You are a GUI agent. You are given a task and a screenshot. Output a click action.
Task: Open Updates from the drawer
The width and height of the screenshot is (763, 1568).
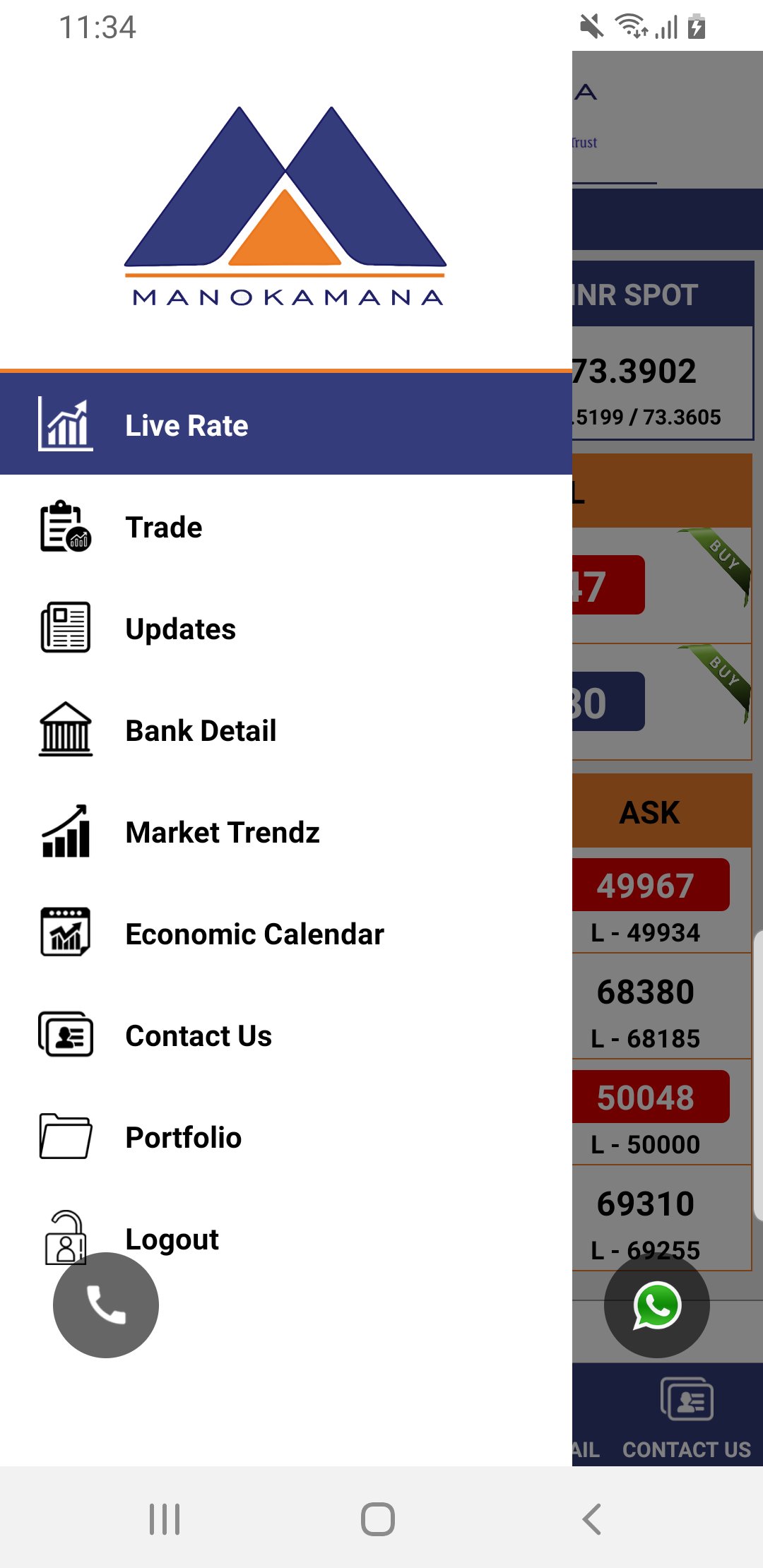point(181,629)
